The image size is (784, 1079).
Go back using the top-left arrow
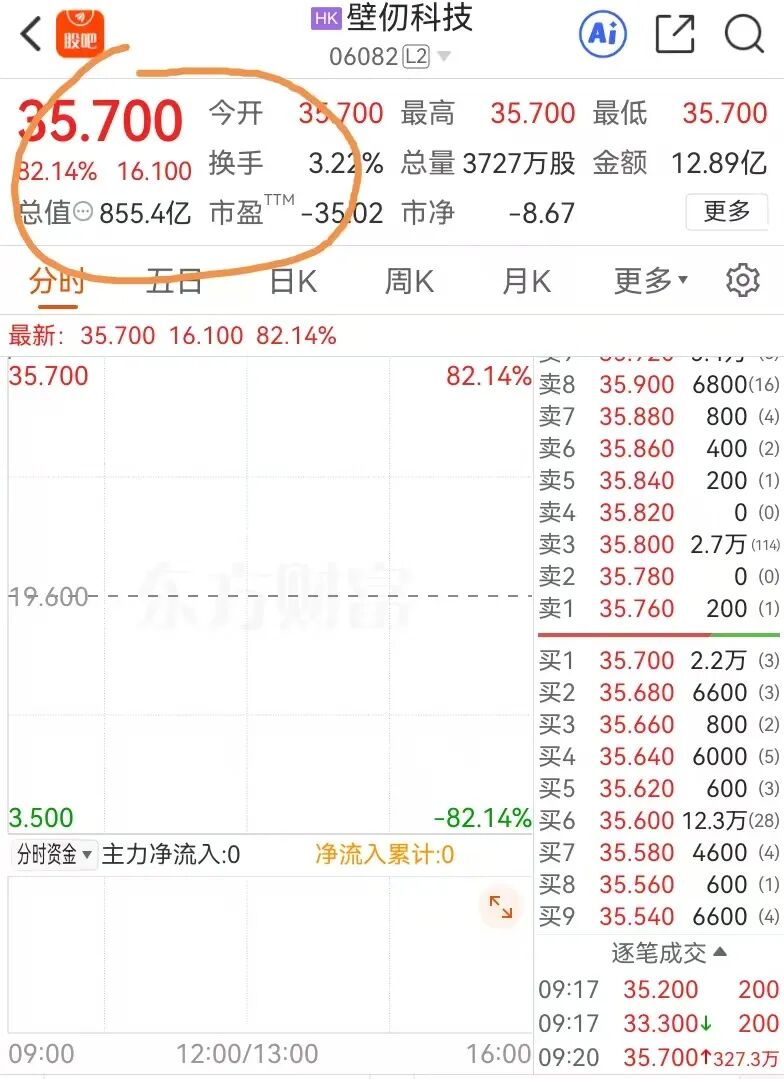click(32, 35)
